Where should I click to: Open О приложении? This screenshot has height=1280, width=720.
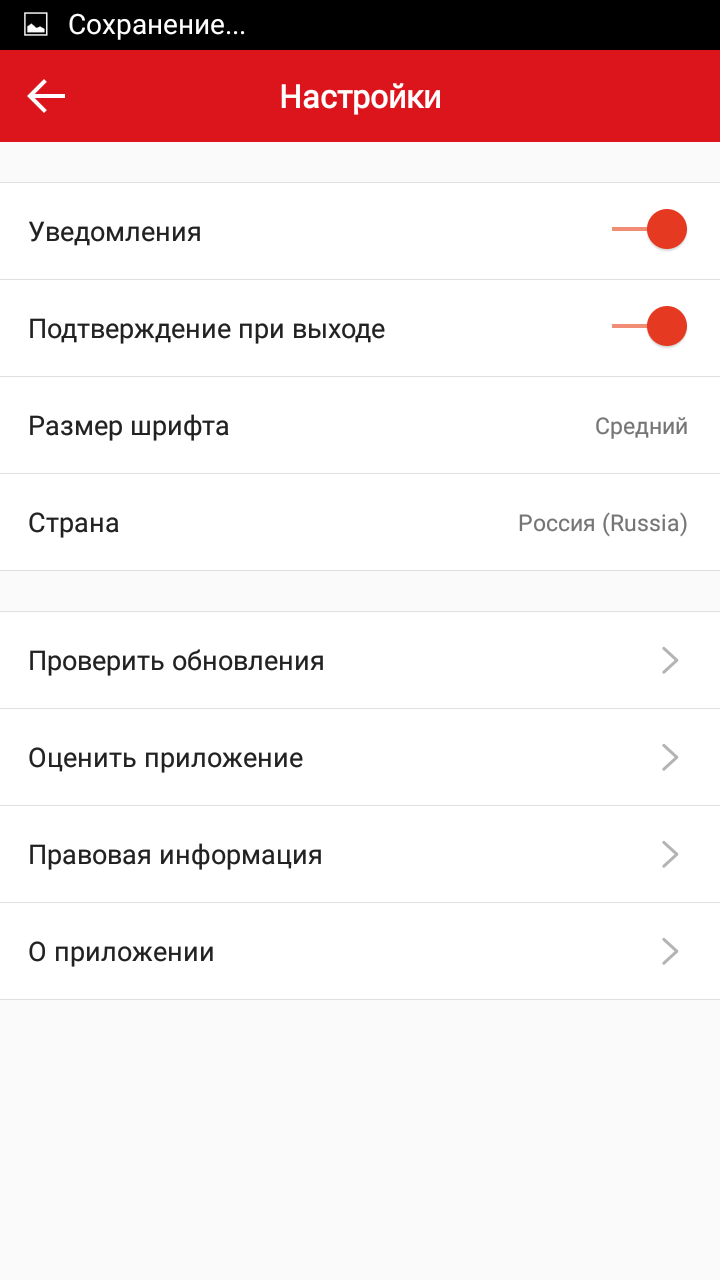click(x=360, y=951)
